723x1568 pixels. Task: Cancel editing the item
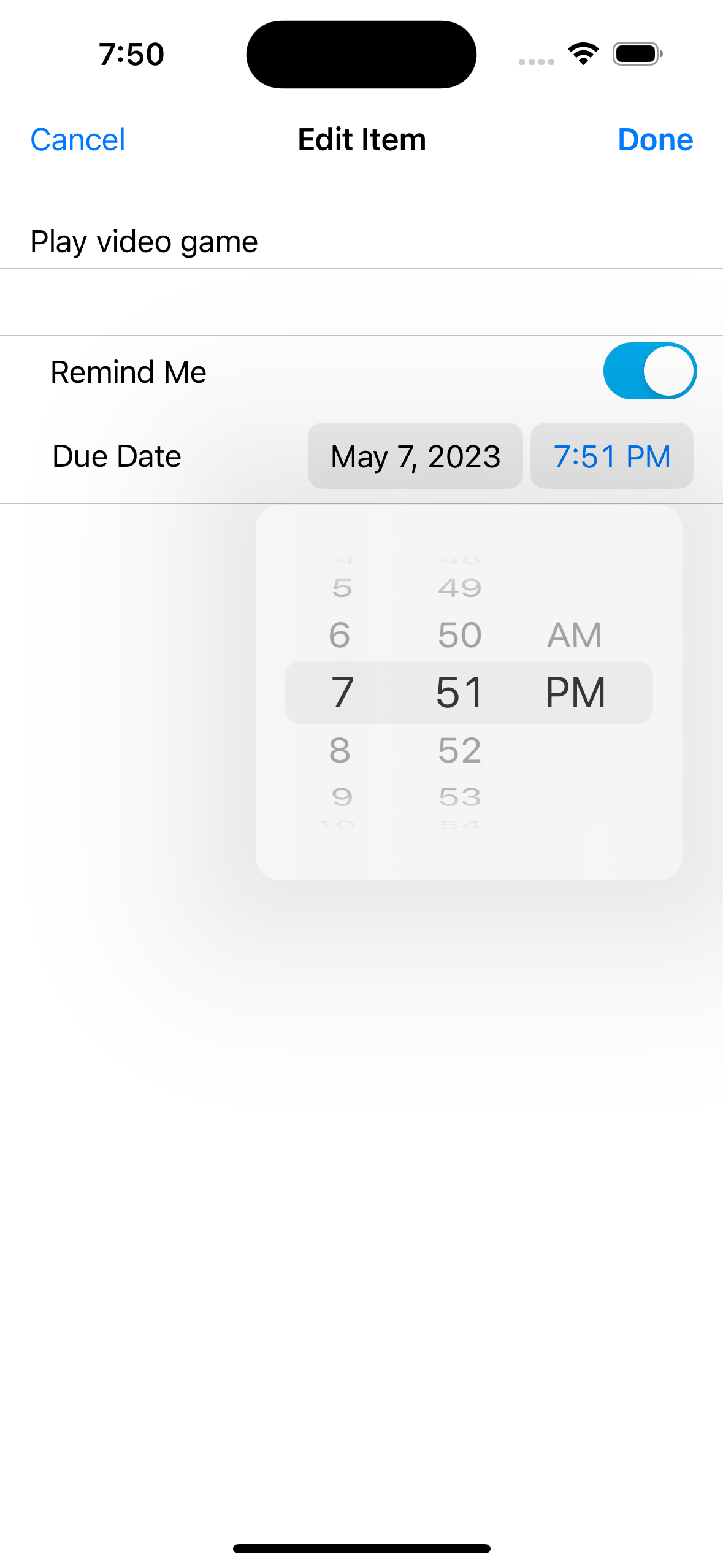[78, 140]
